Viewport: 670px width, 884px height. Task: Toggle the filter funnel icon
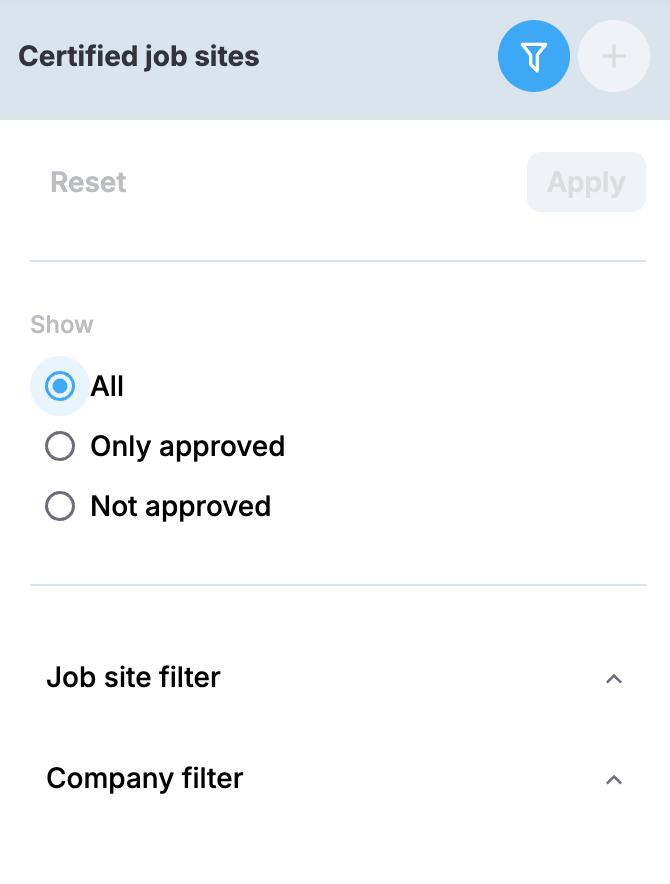coord(534,57)
